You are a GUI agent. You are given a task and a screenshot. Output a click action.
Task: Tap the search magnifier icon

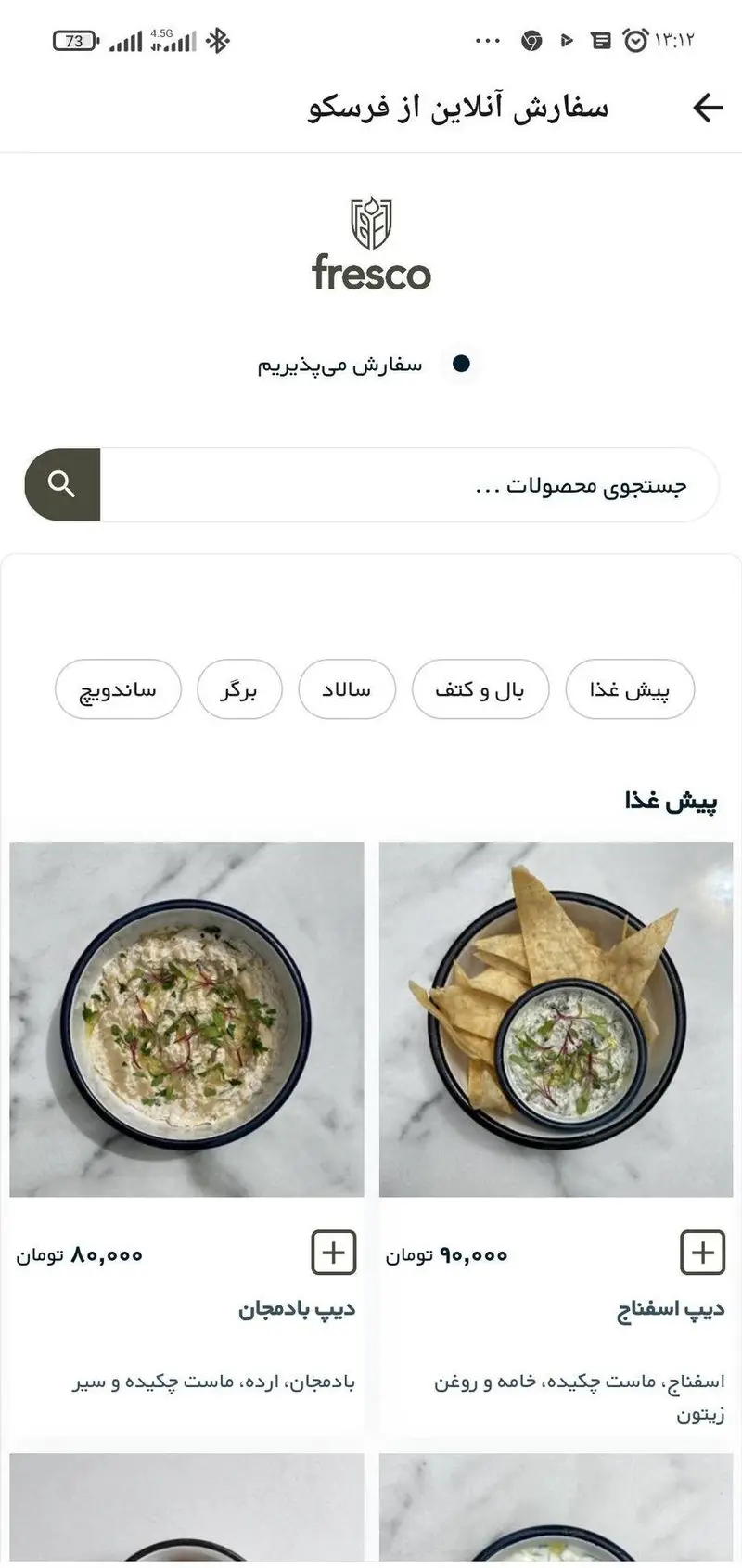tap(61, 483)
